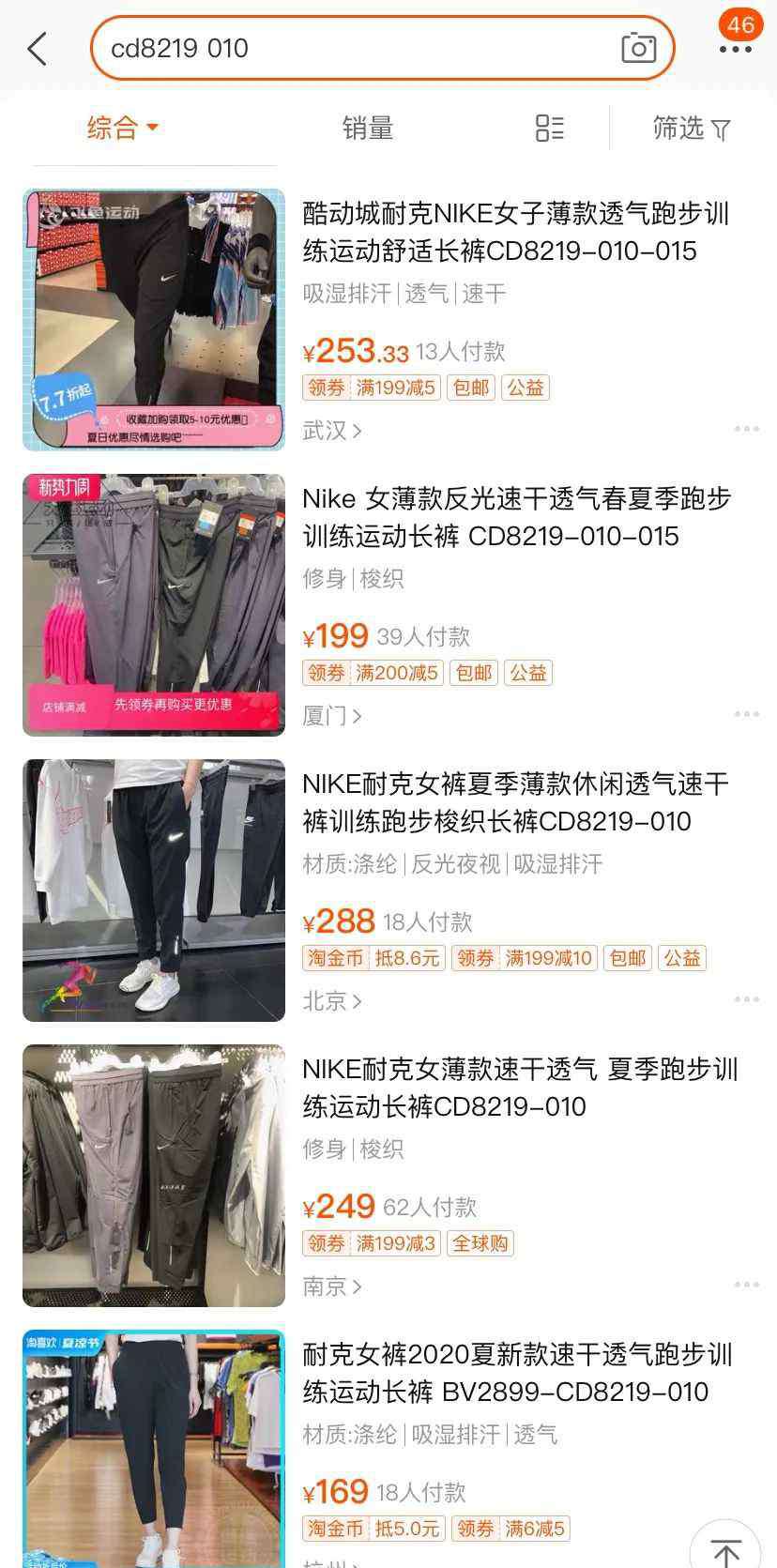Open camera image search
777x1568 pixels.
(639, 48)
